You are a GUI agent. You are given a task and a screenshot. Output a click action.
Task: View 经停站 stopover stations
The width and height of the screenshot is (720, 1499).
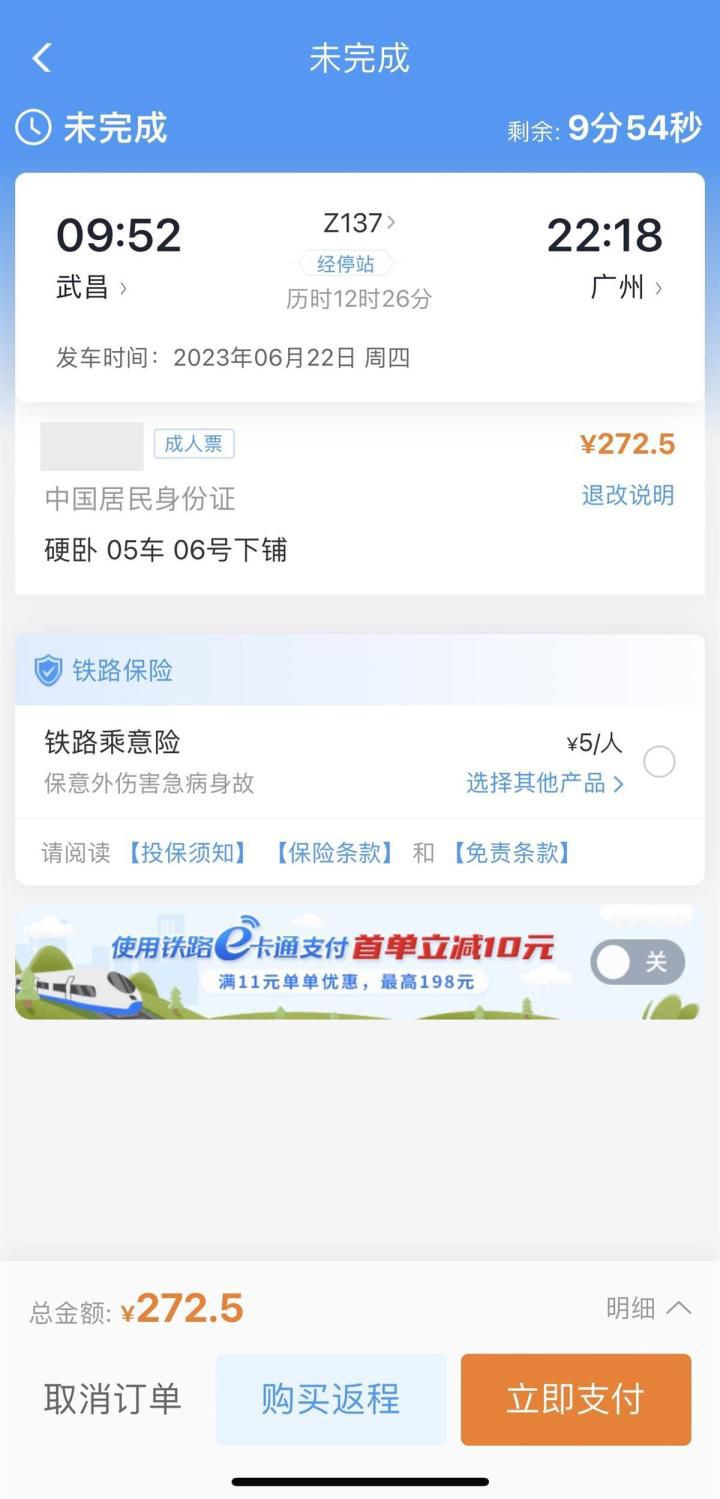[x=346, y=264]
